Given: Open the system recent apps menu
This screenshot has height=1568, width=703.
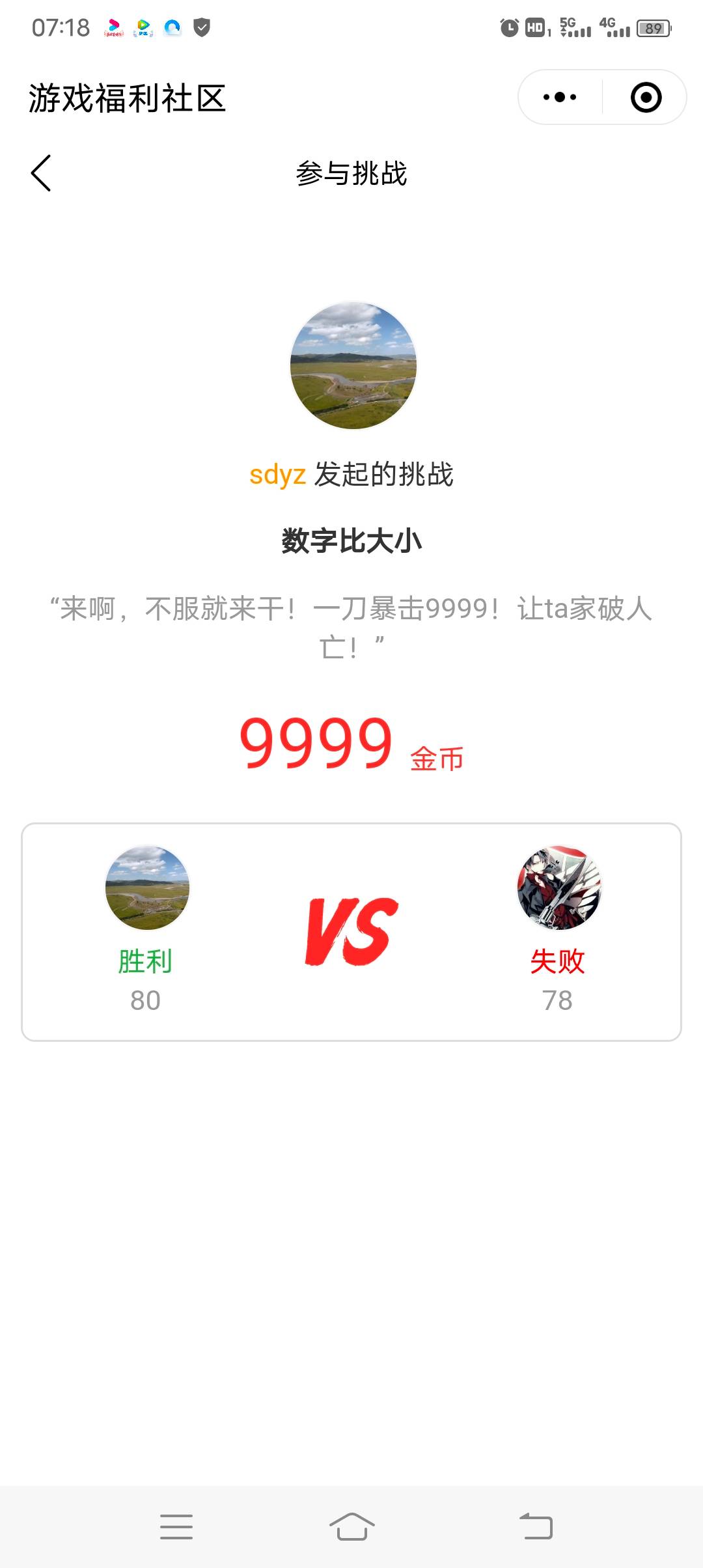Looking at the screenshot, I should (x=176, y=1526).
